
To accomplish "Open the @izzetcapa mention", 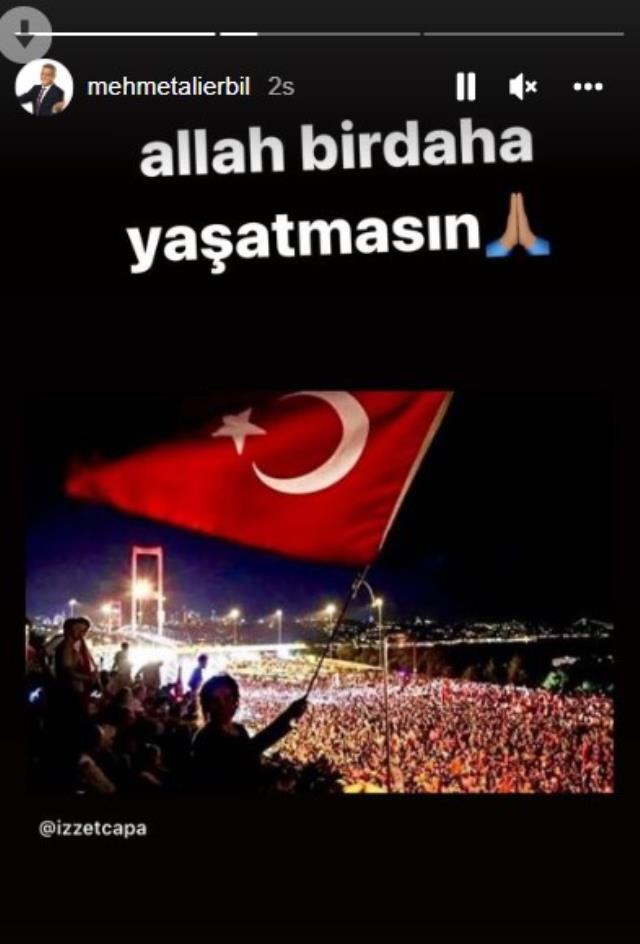I will click(x=92, y=829).
